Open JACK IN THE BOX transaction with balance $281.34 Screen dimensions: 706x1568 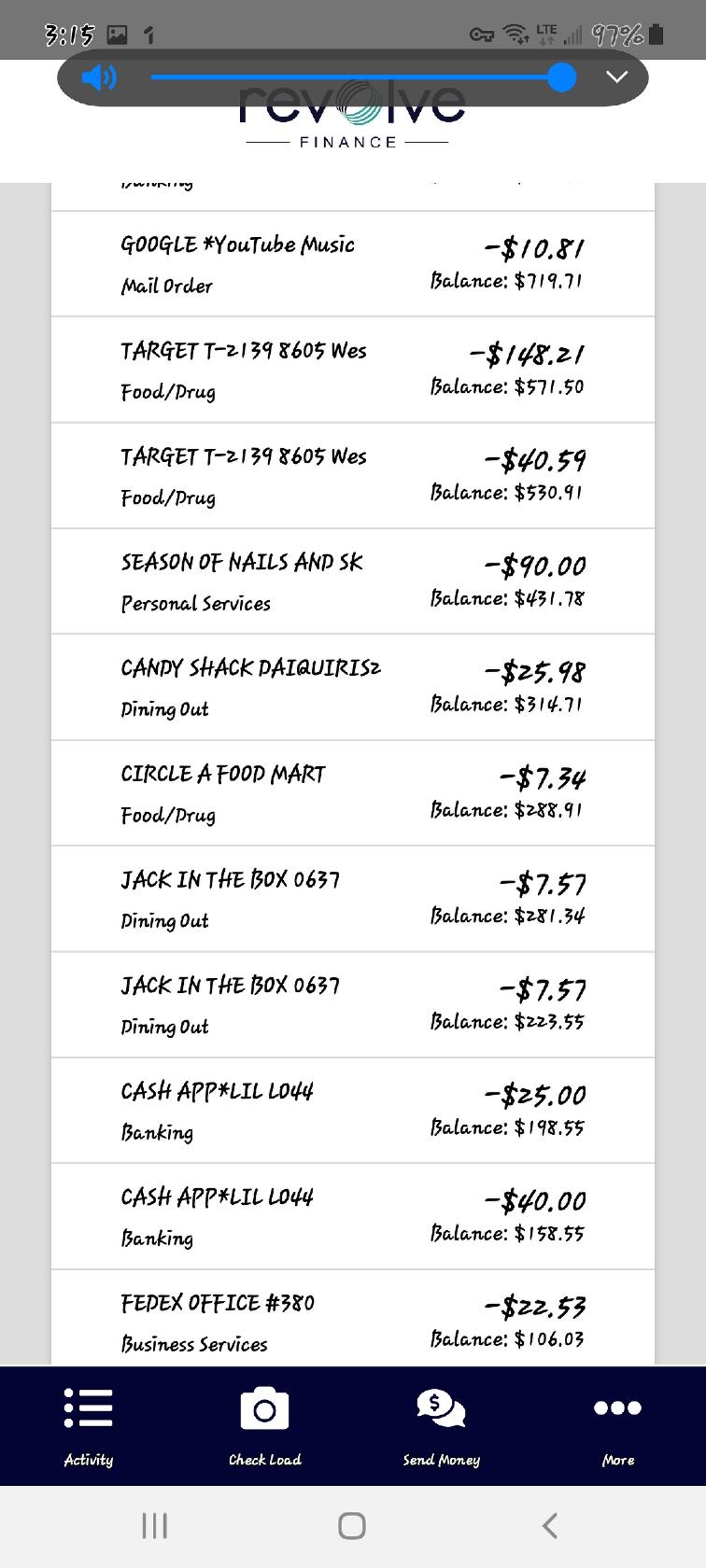click(353, 899)
